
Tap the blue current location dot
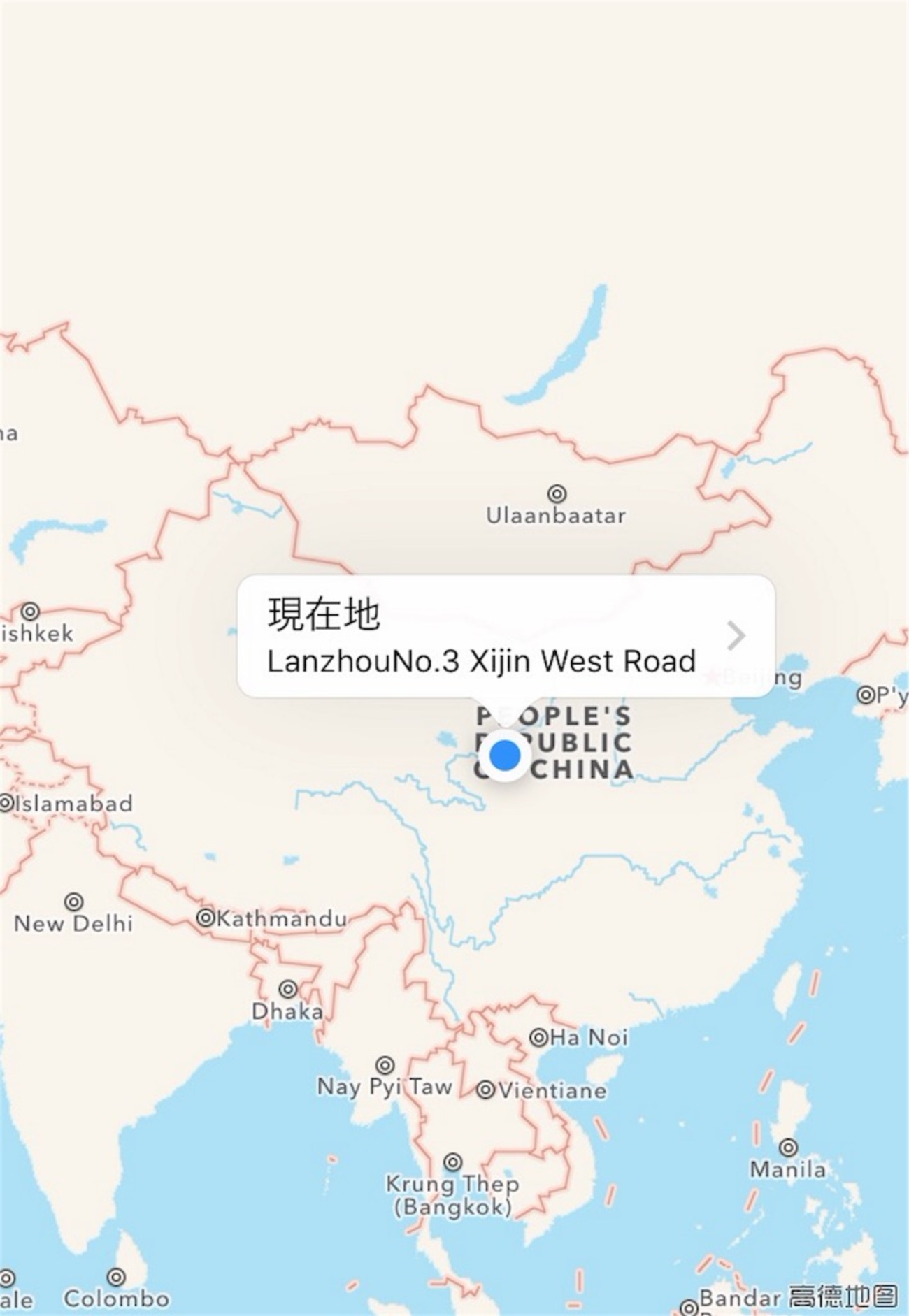(x=504, y=755)
